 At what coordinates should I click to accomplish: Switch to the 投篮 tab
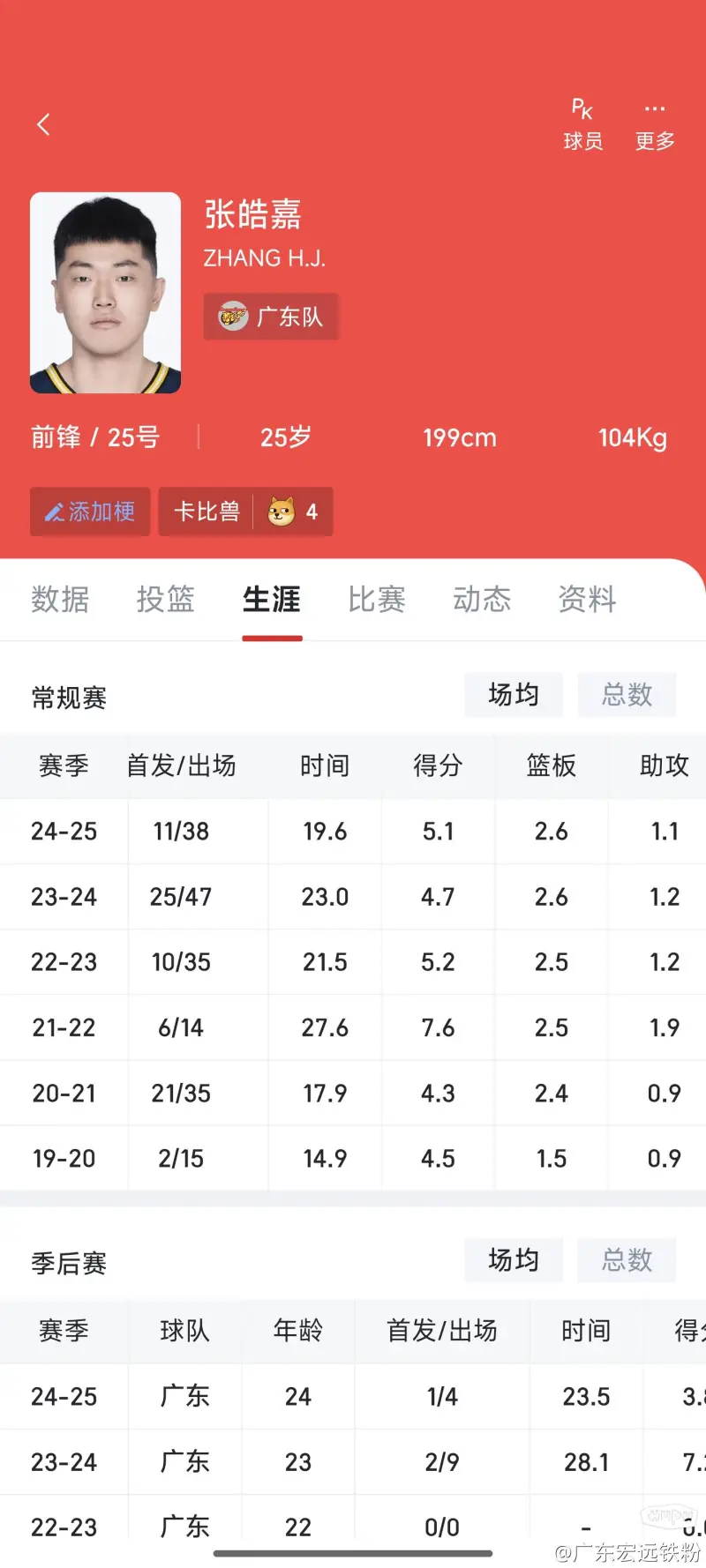(x=165, y=600)
